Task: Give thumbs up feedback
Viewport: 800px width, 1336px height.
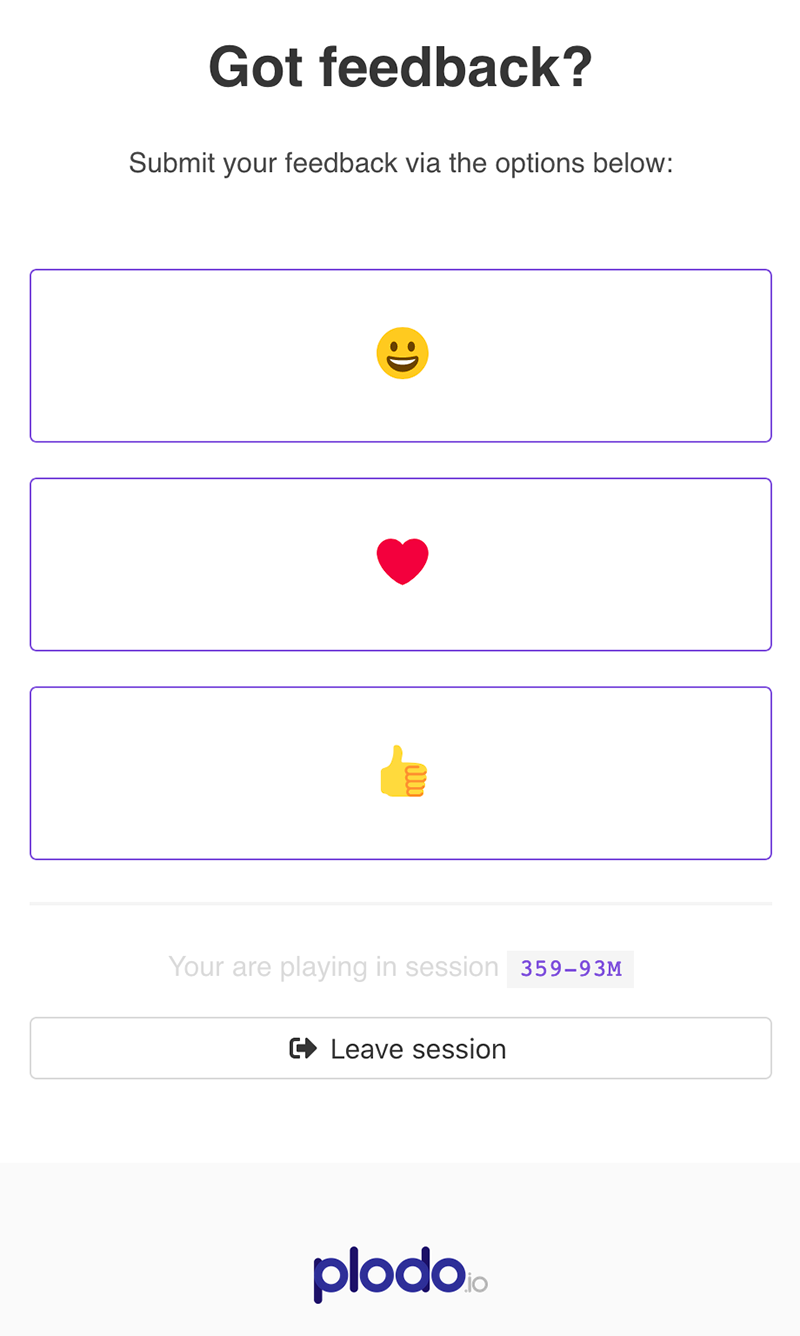Action: point(401,773)
